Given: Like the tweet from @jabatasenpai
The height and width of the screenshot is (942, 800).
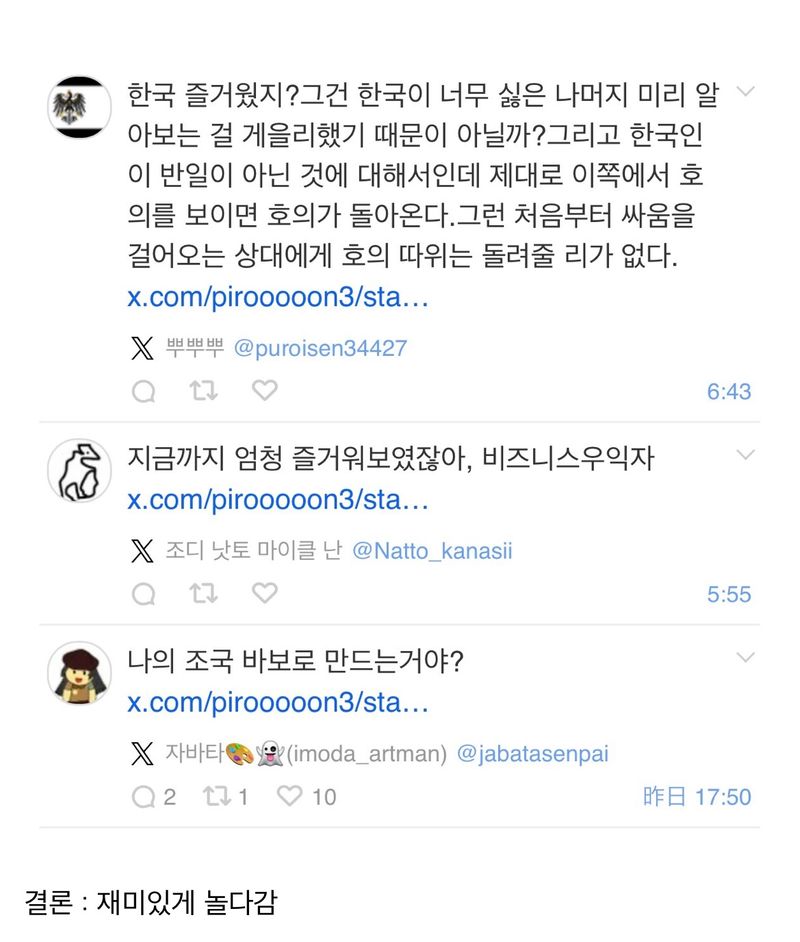Looking at the screenshot, I should pyautogui.click(x=290, y=797).
